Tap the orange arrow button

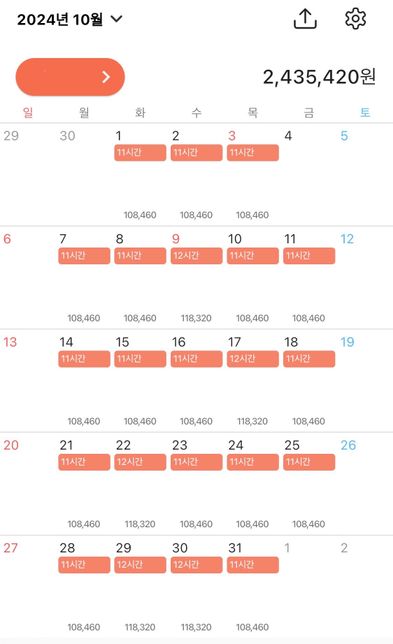(x=70, y=77)
